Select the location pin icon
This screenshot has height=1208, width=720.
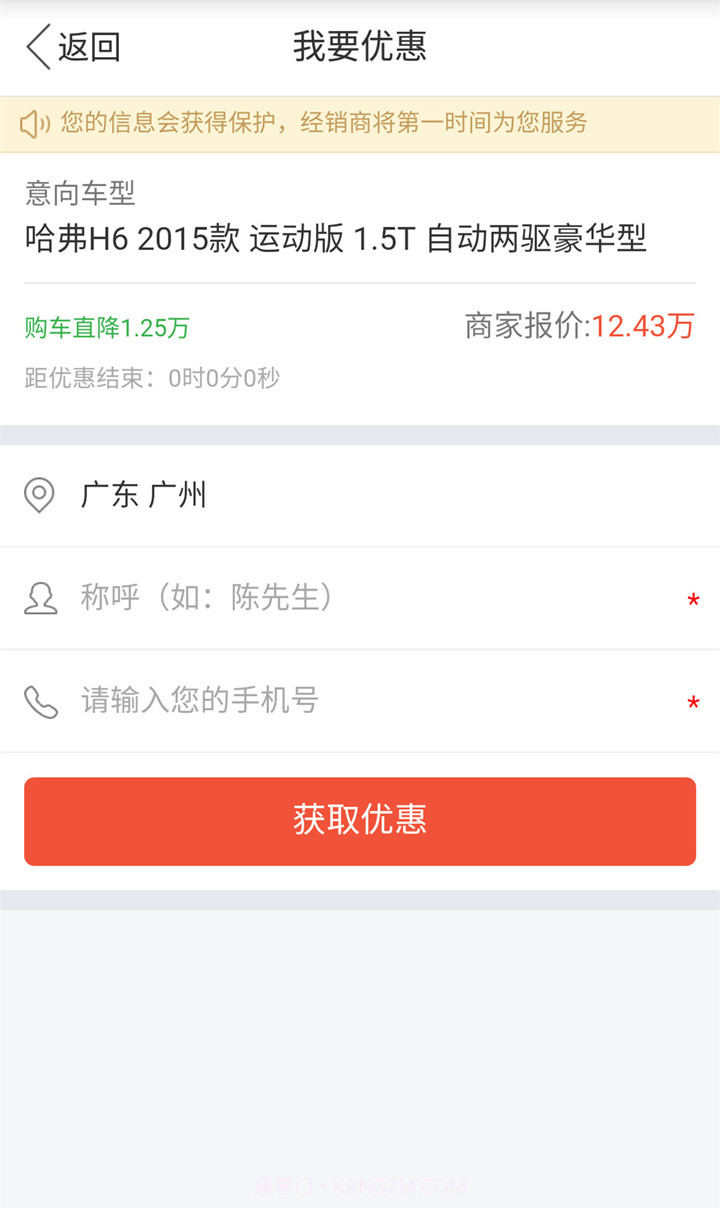click(39, 495)
